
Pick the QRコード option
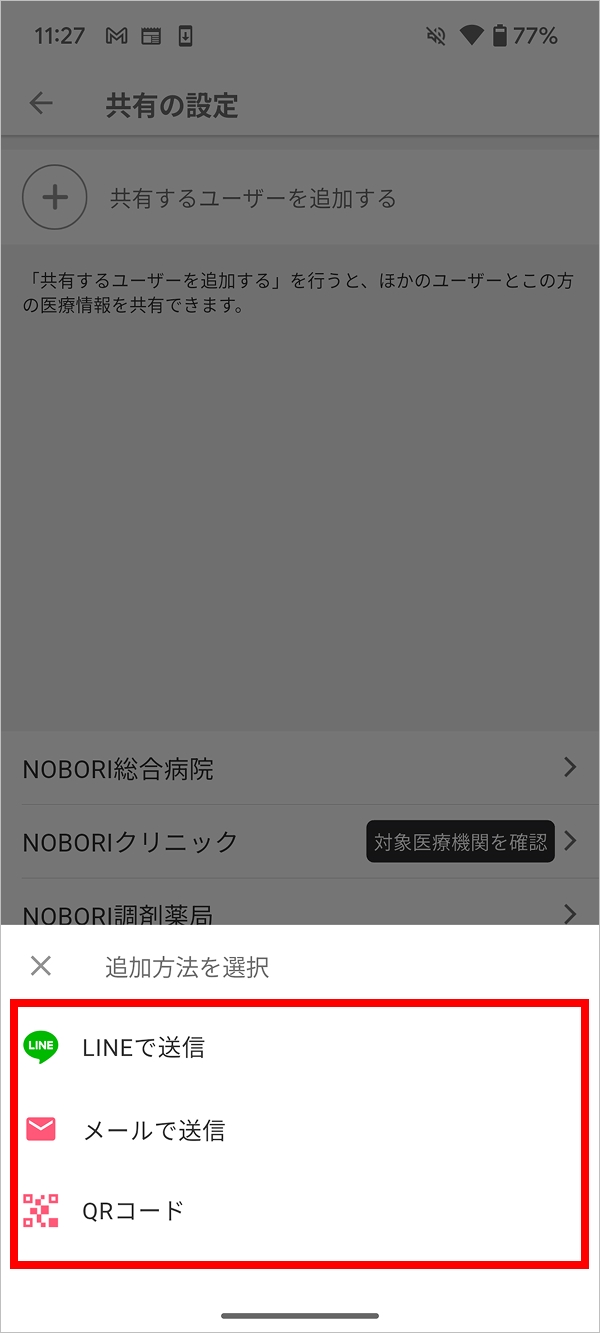click(x=300, y=1211)
